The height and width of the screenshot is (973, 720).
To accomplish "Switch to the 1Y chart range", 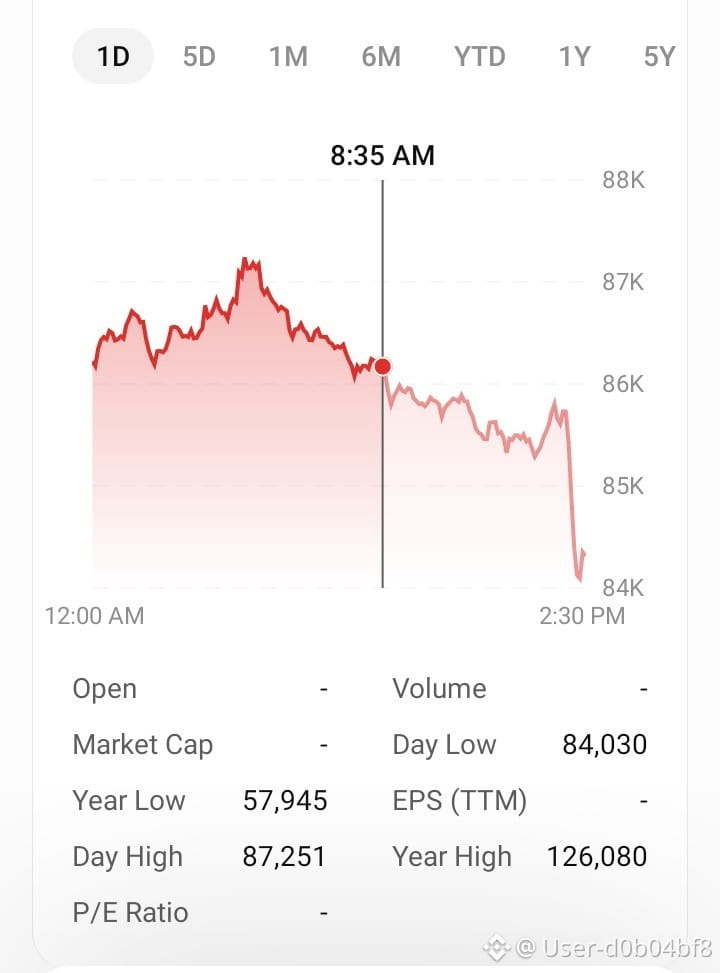I will pos(575,56).
